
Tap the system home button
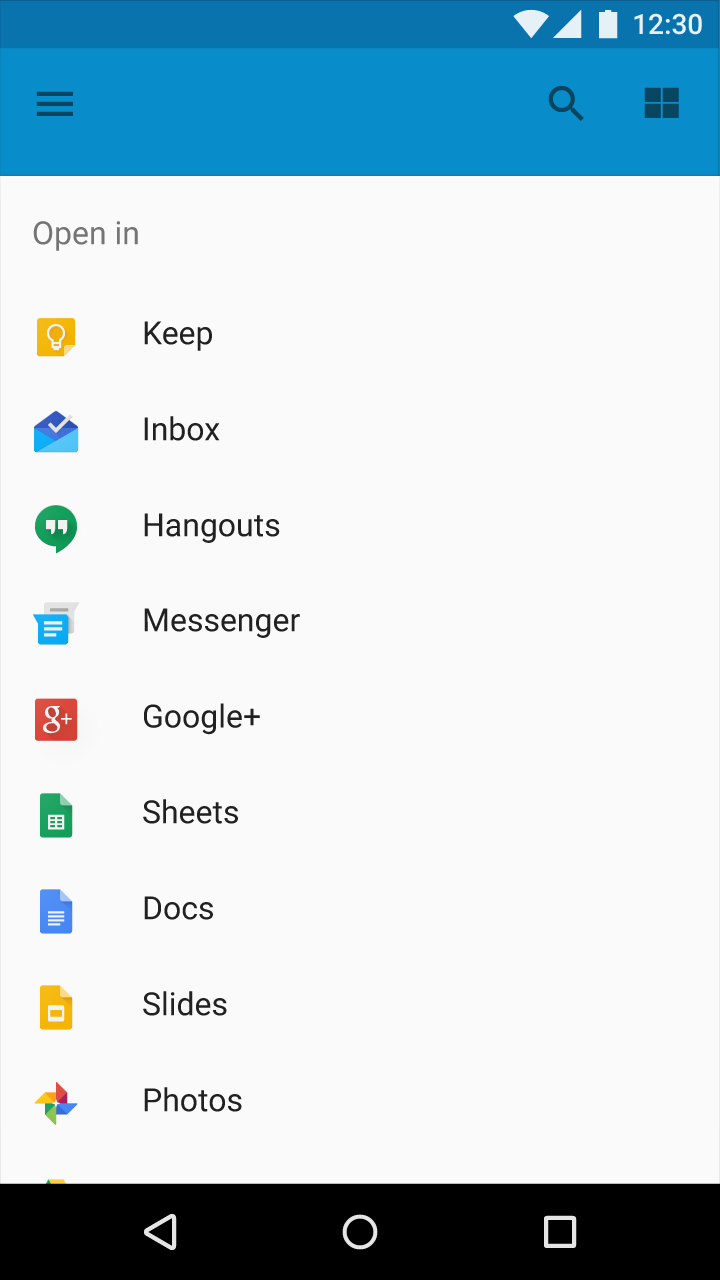pyautogui.click(x=360, y=1232)
